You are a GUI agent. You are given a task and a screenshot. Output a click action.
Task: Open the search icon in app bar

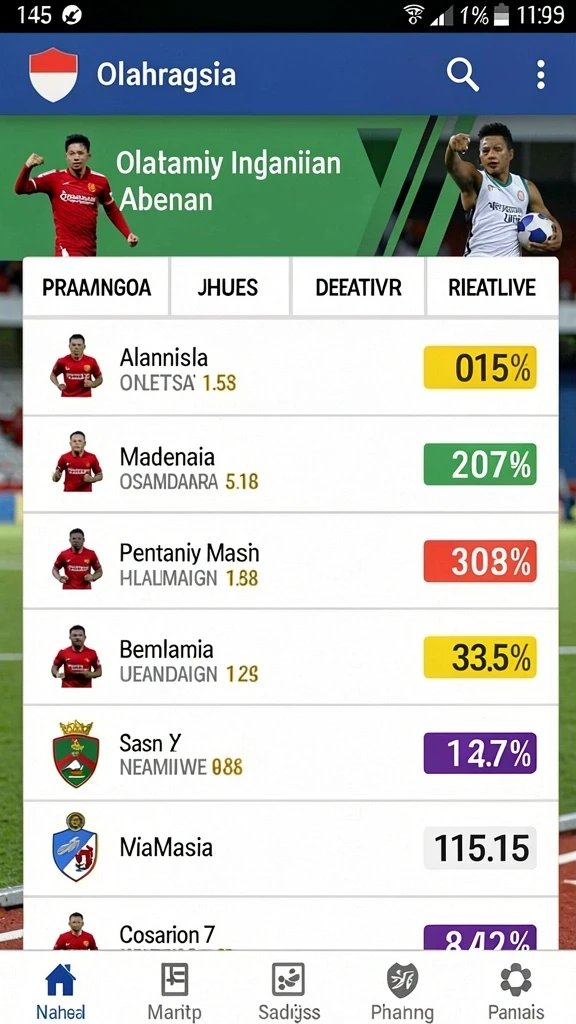point(462,74)
